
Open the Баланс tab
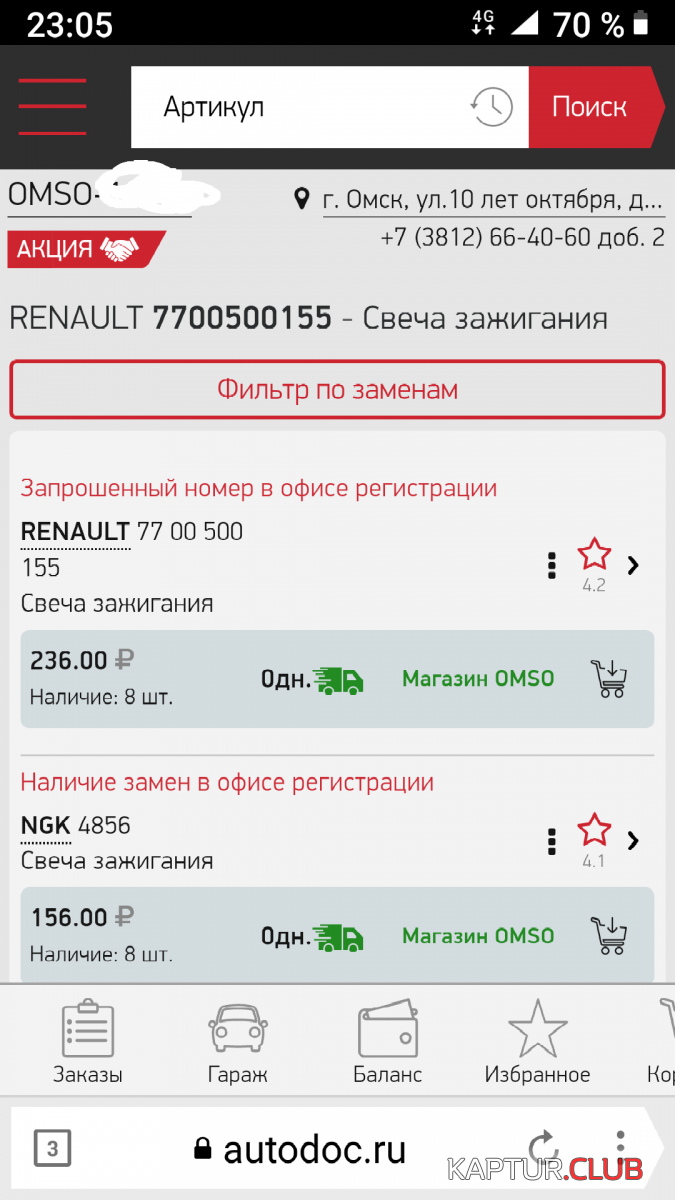point(387,1043)
